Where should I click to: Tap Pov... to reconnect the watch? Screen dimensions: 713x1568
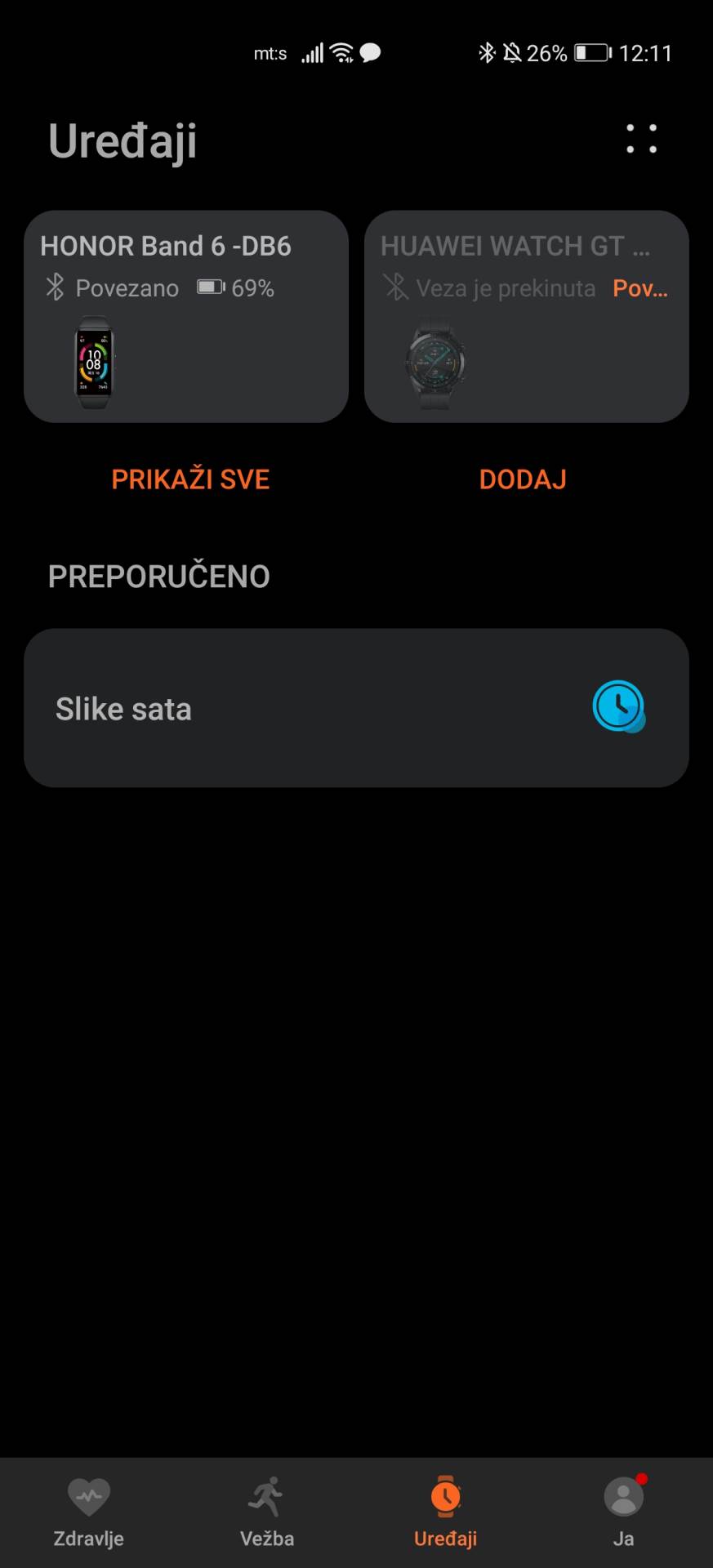(640, 287)
